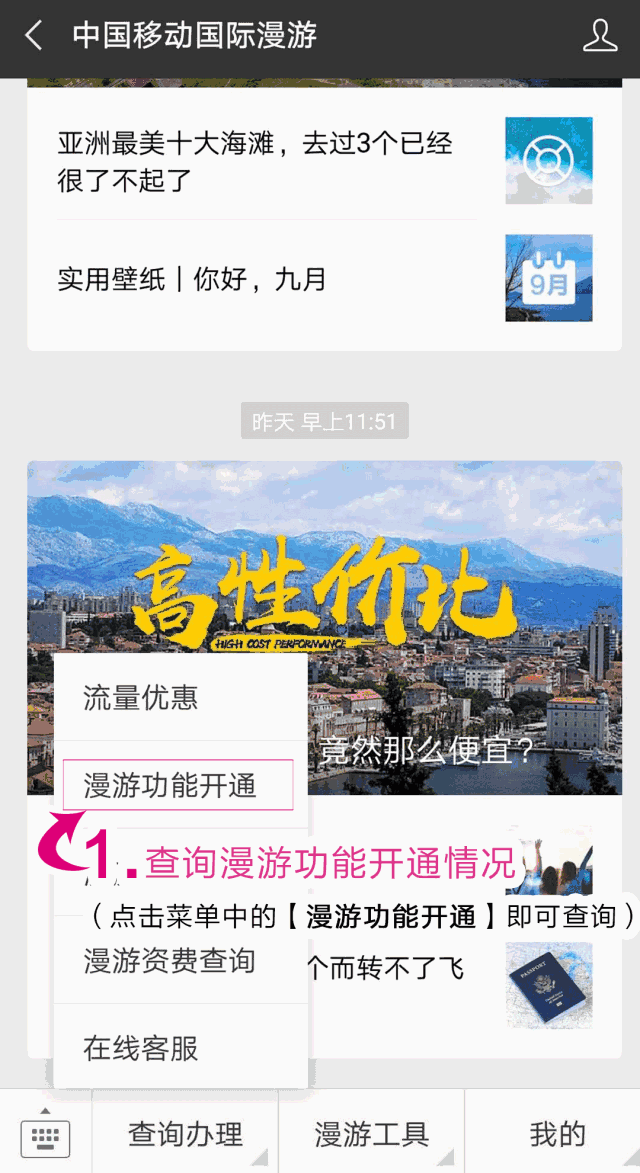The width and height of the screenshot is (640, 1173).
Task: Select 漫游资费查询 menu item
Action: [170, 961]
